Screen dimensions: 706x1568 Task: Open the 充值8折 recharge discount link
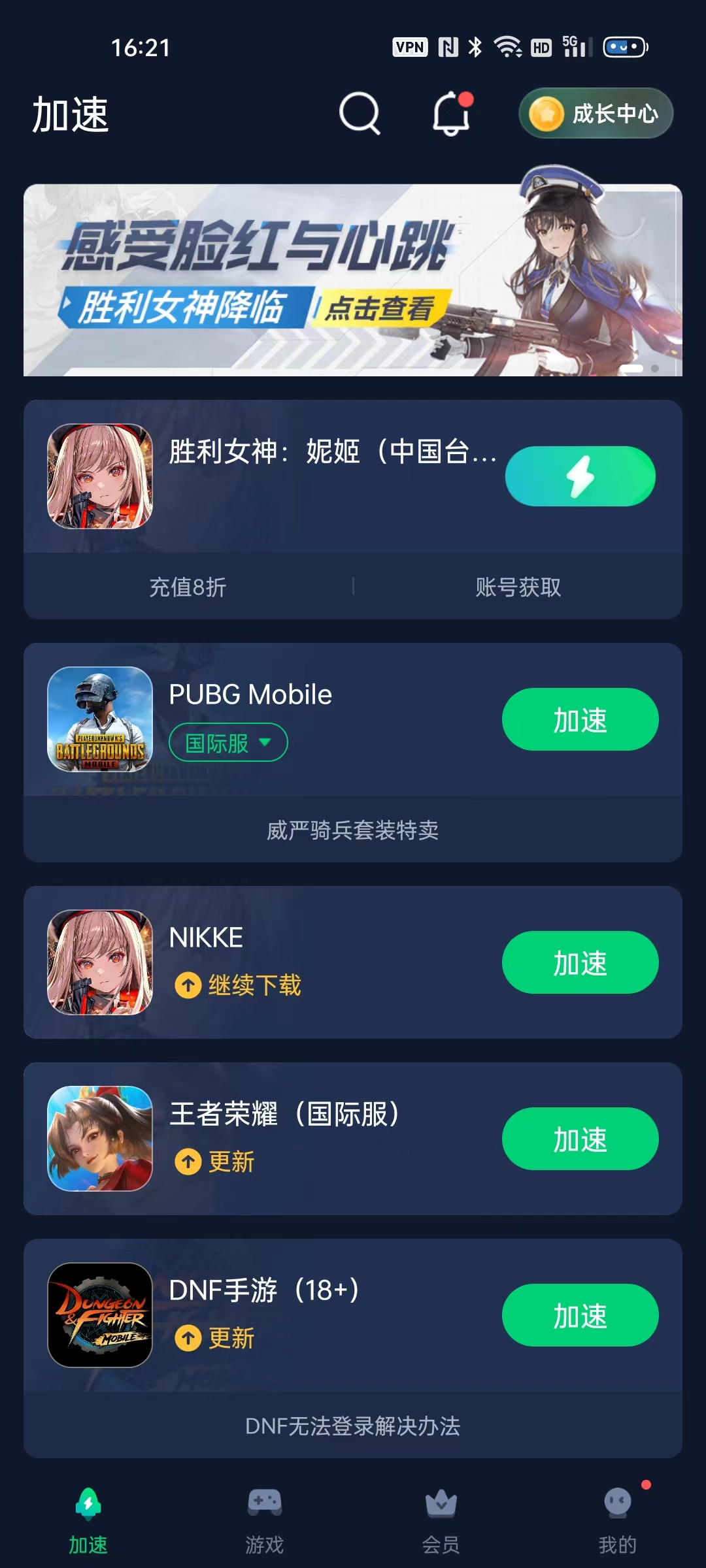[x=188, y=587]
